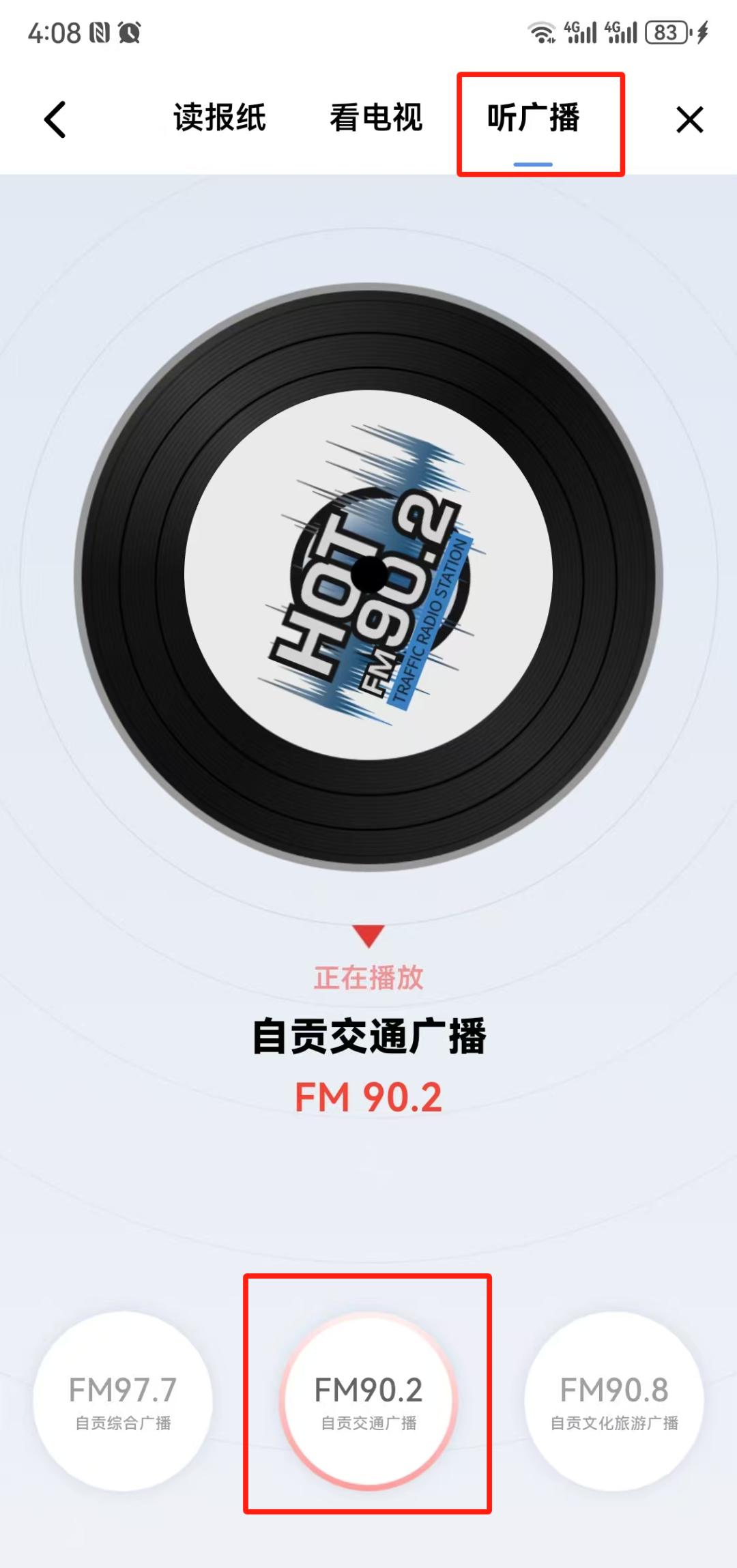Select the FM90.2 自贡交通广播 station
737x1568 pixels.
pyautogui.click(x=369, y=1401)
